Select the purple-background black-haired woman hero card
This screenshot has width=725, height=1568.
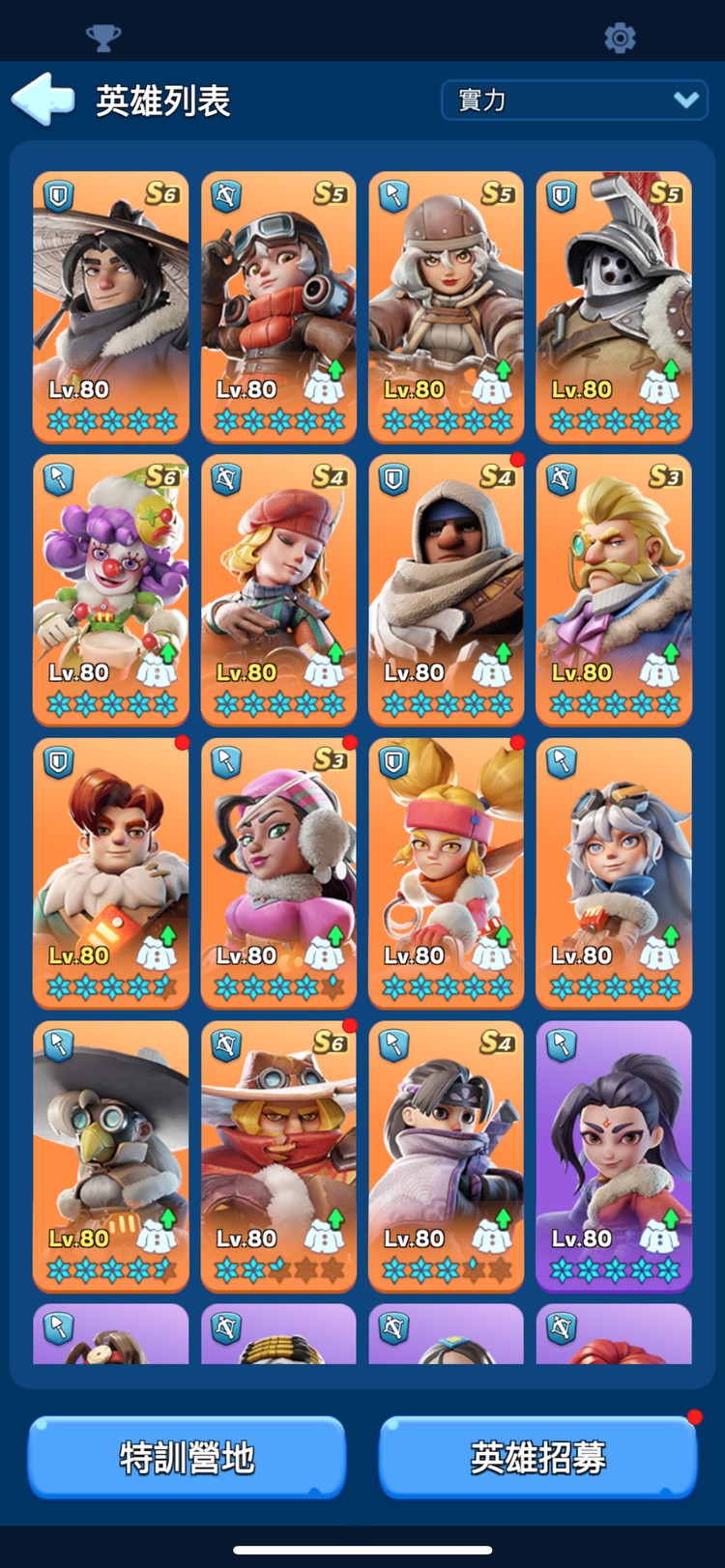pyautogui.click(x=614, y=1155)
